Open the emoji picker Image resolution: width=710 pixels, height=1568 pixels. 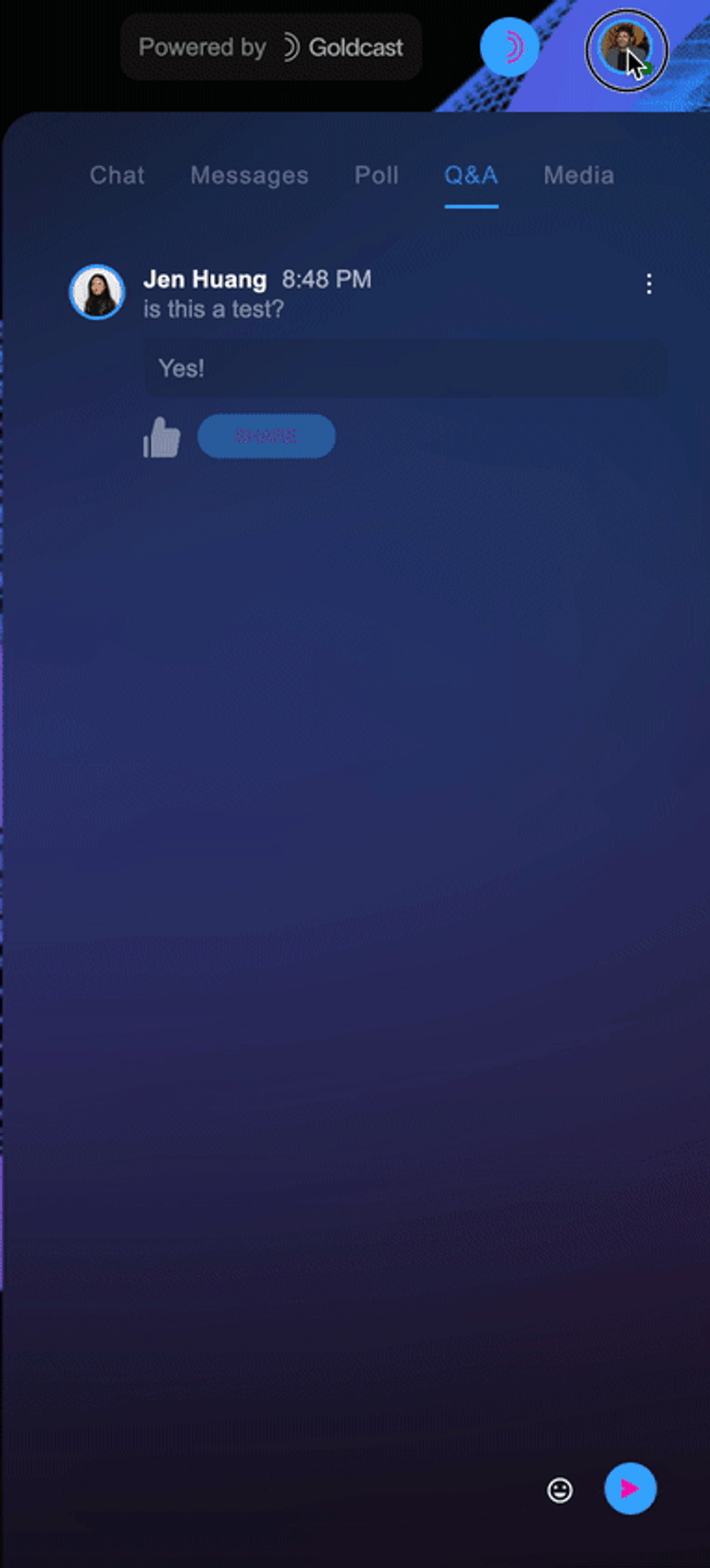click(x=560, y=1490)
